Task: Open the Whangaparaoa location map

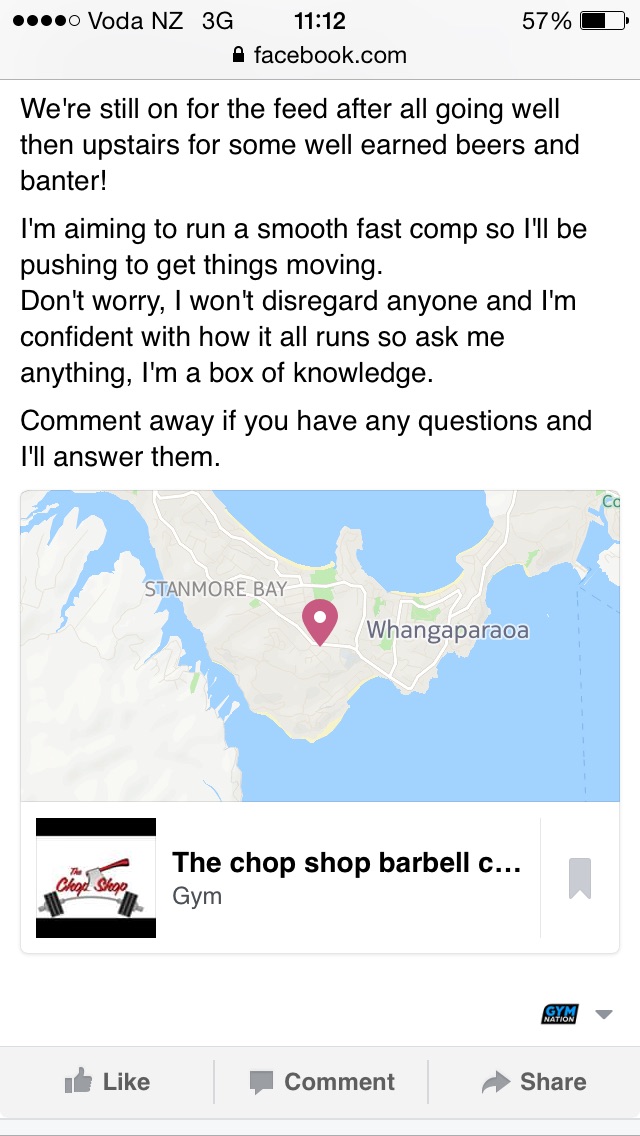Action: pos(320,645)
